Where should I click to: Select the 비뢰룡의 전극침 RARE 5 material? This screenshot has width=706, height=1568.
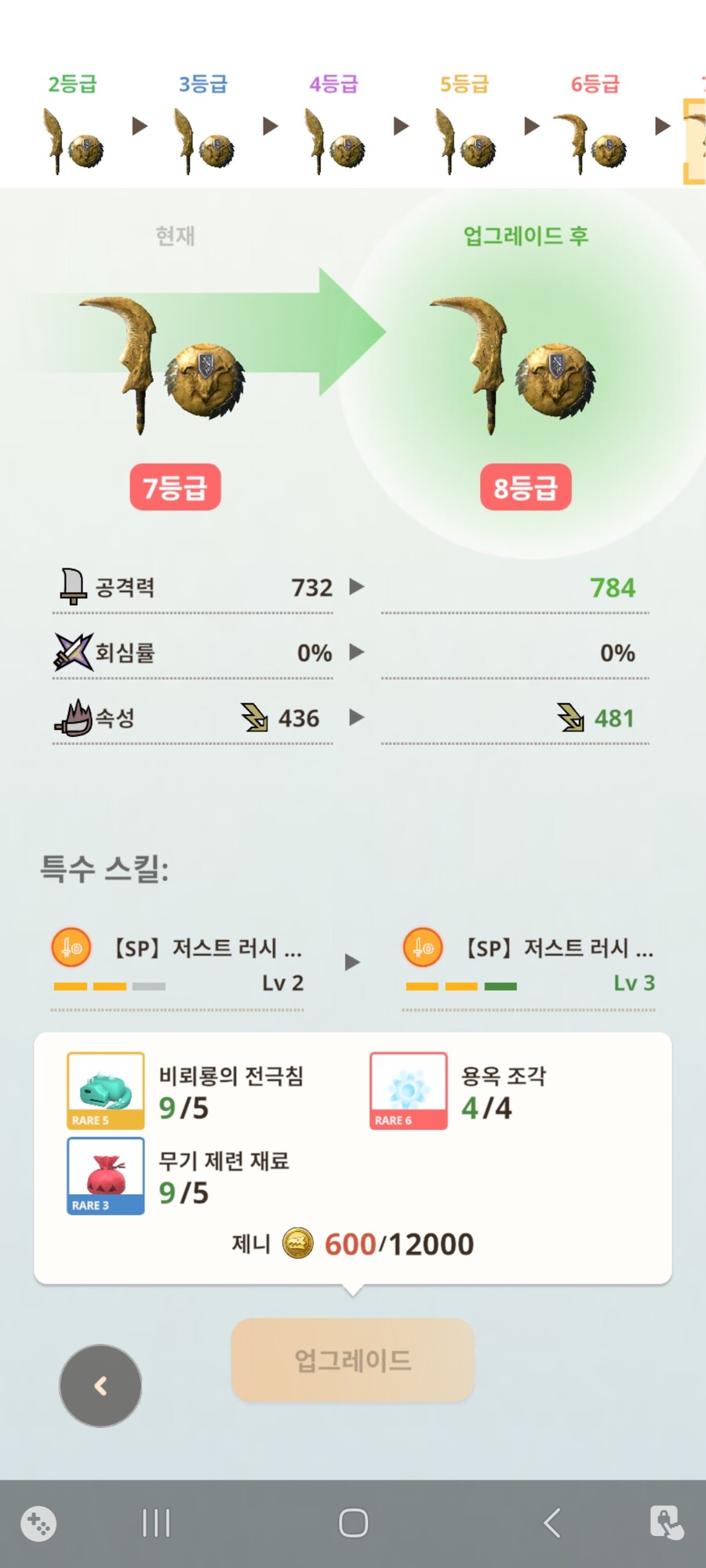105,1091
